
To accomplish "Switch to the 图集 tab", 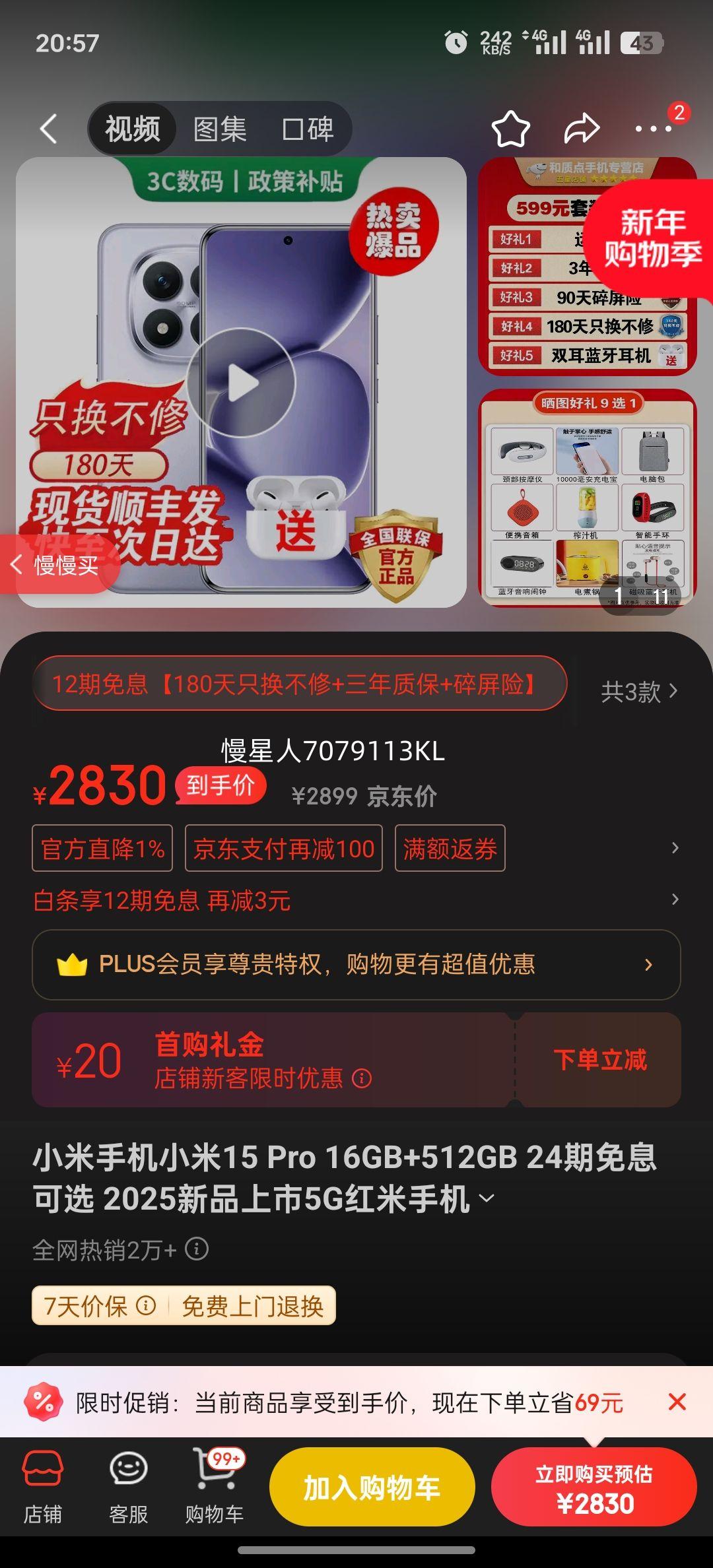I will point(220,129).
